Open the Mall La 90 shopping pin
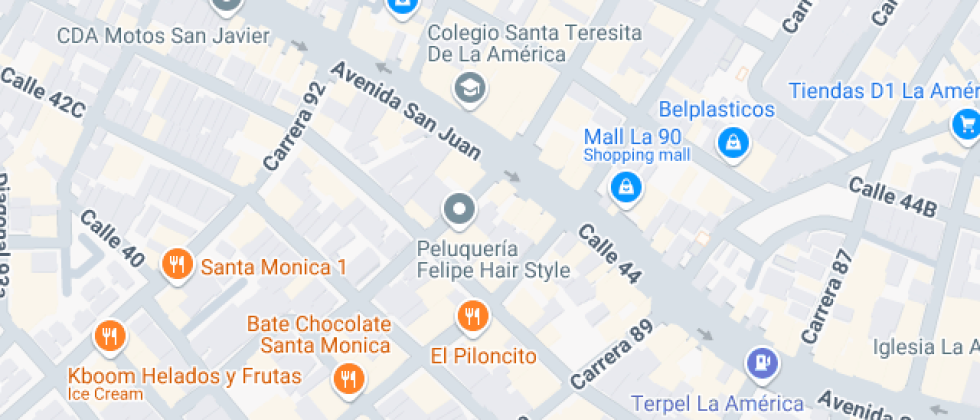Image resolution: width=980 pixels, height=420 pixels. pos(626,186)
